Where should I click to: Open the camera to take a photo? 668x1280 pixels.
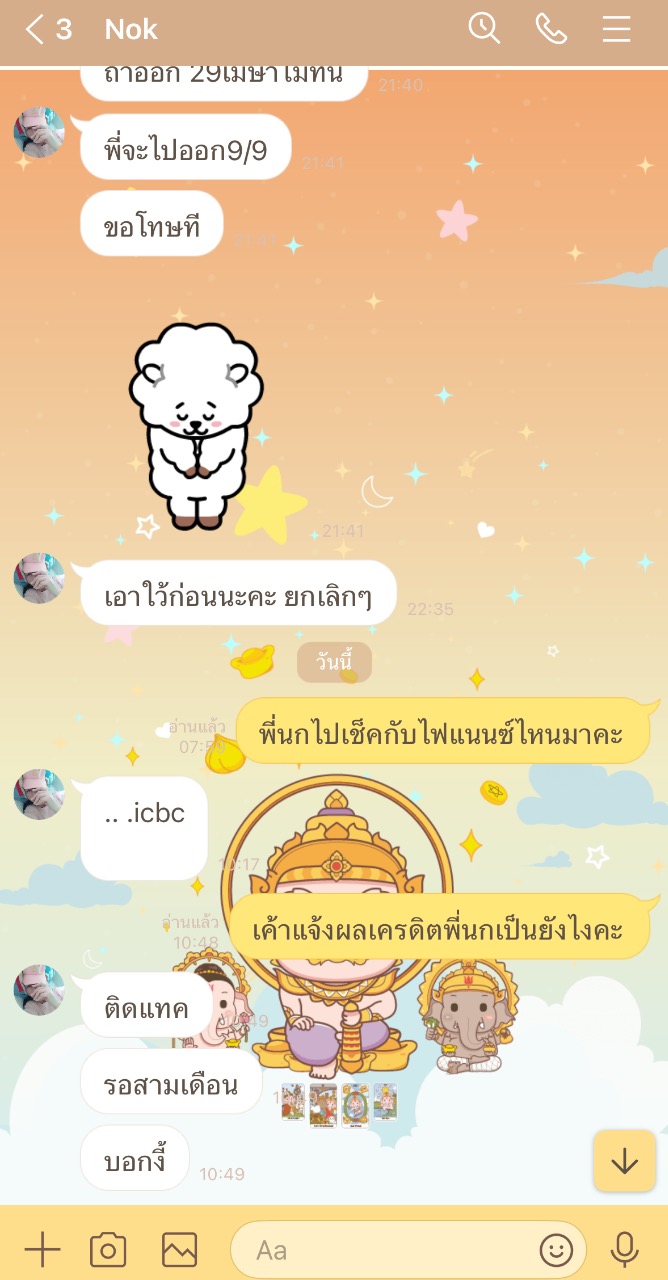pos(108,1249)
